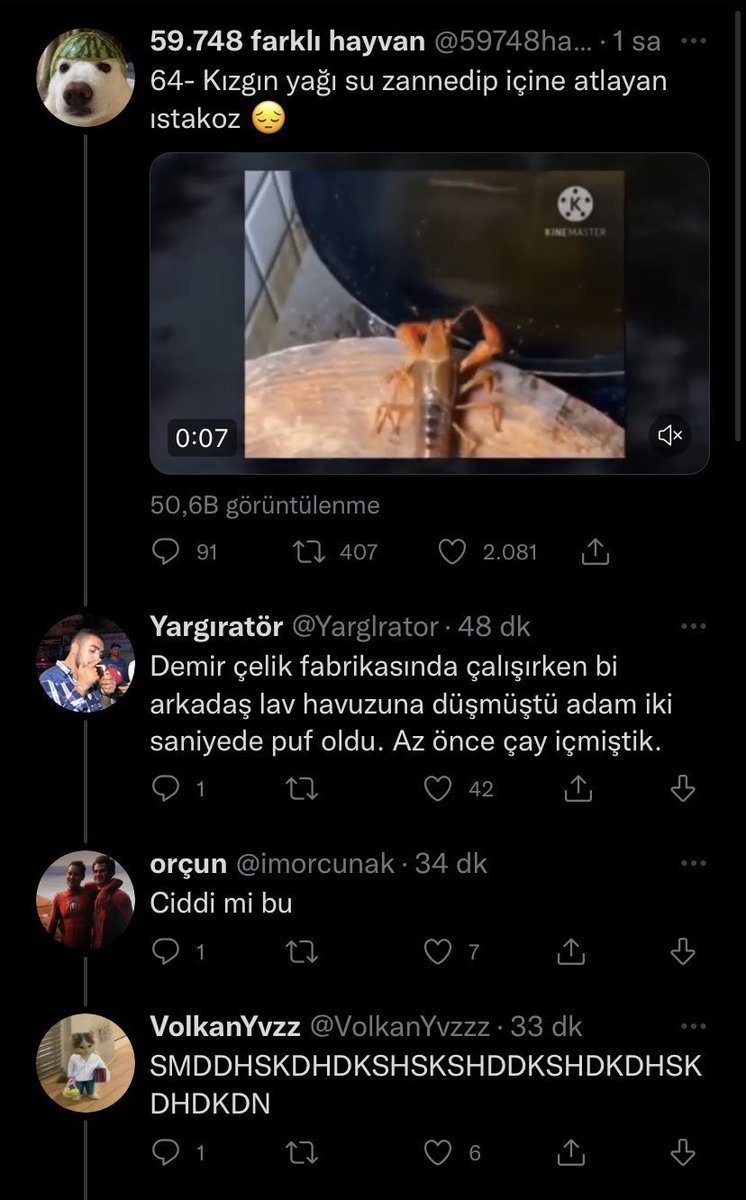This screenshot has height=1200, width=746.
Task: Open Yargıratör's profile avatar
Action: tap(85, 662)
